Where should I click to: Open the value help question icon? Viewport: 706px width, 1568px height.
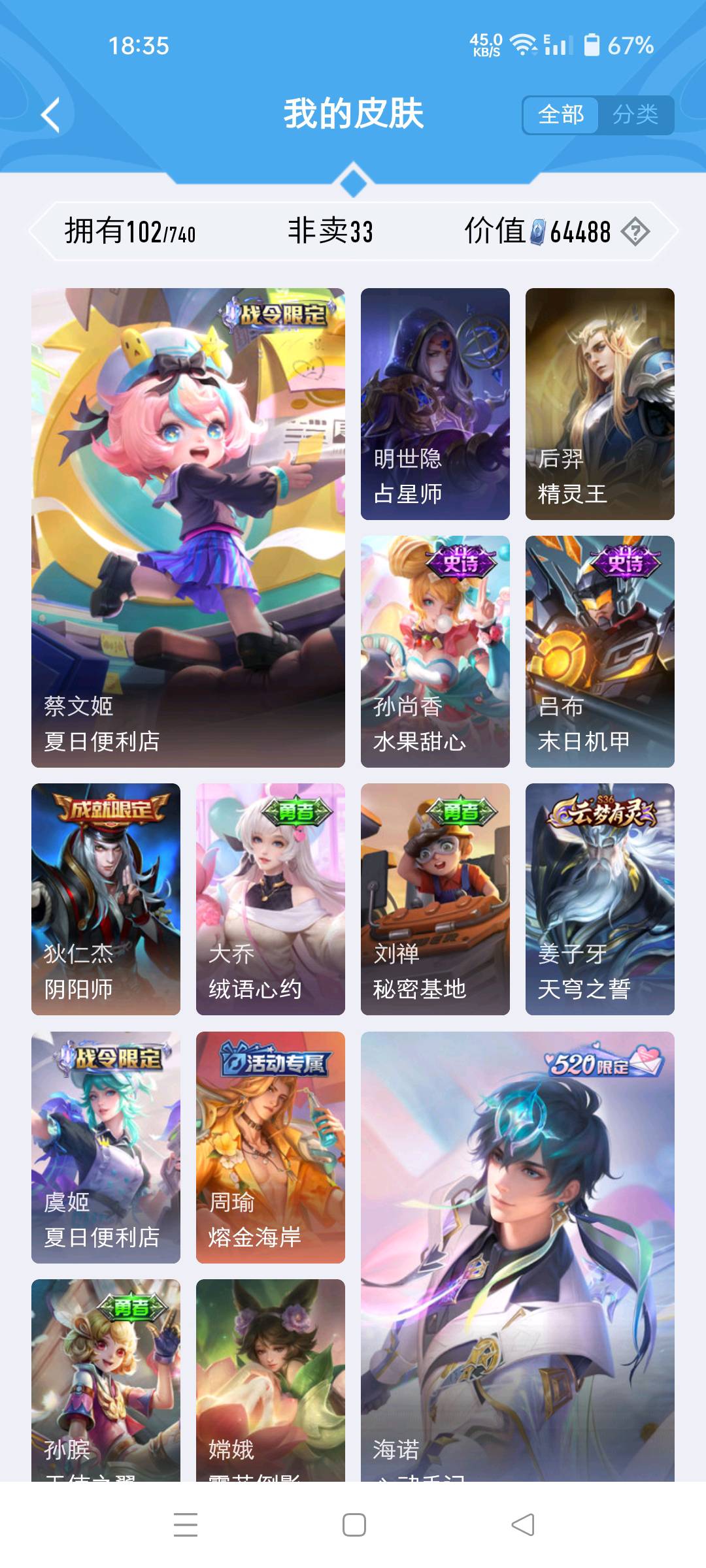(x=635, y=232)
